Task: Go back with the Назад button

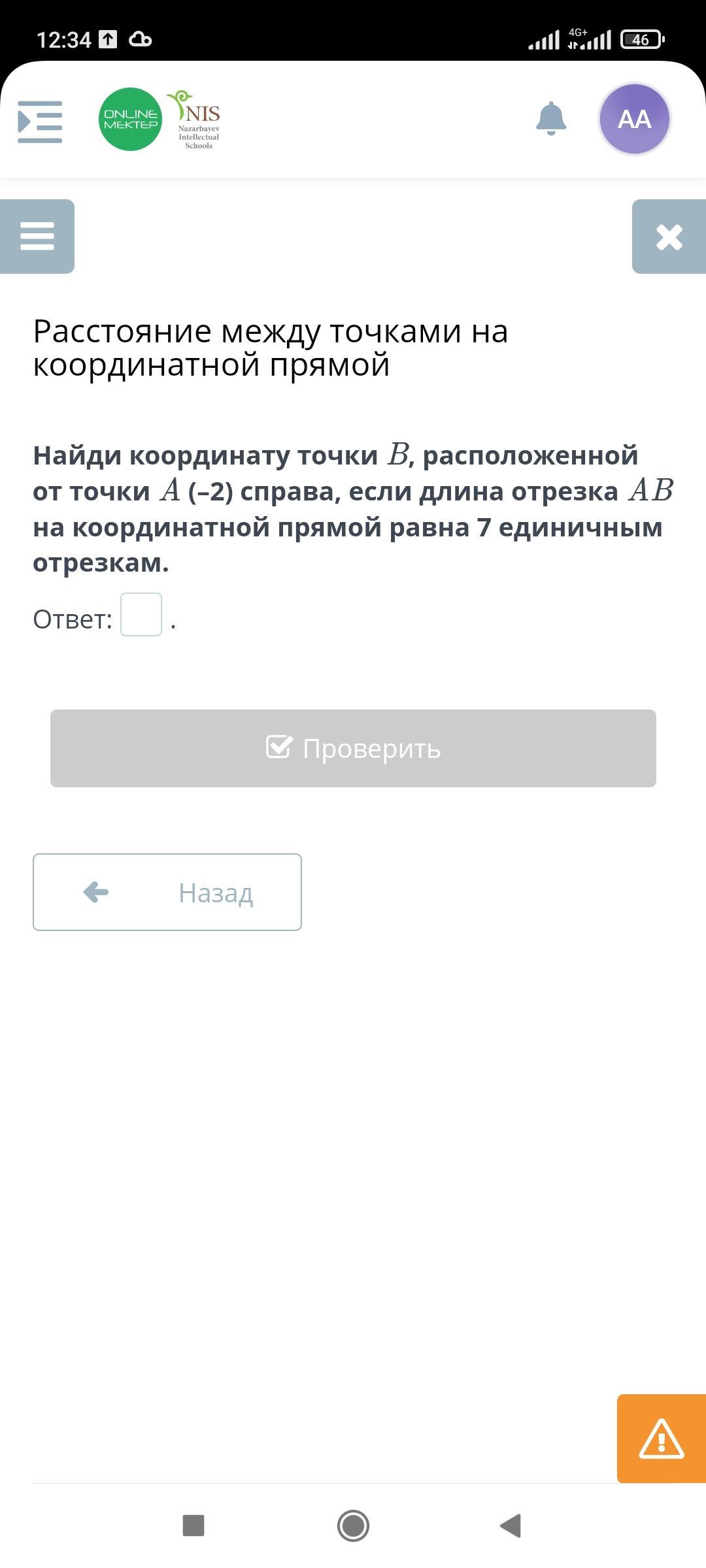Action: pyautogui.click(x=167, y=892)
